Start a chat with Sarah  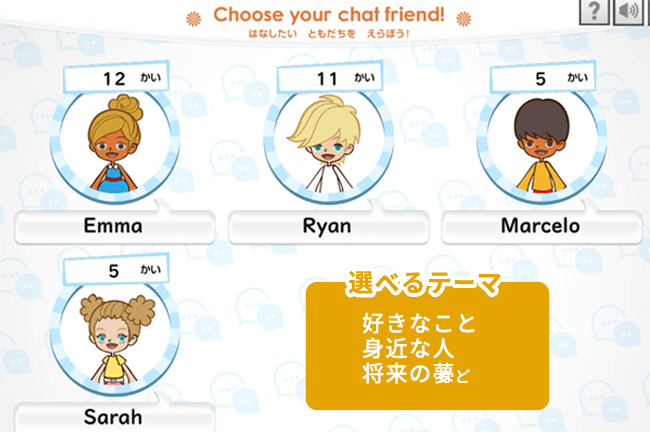click(x=112, y=340)
